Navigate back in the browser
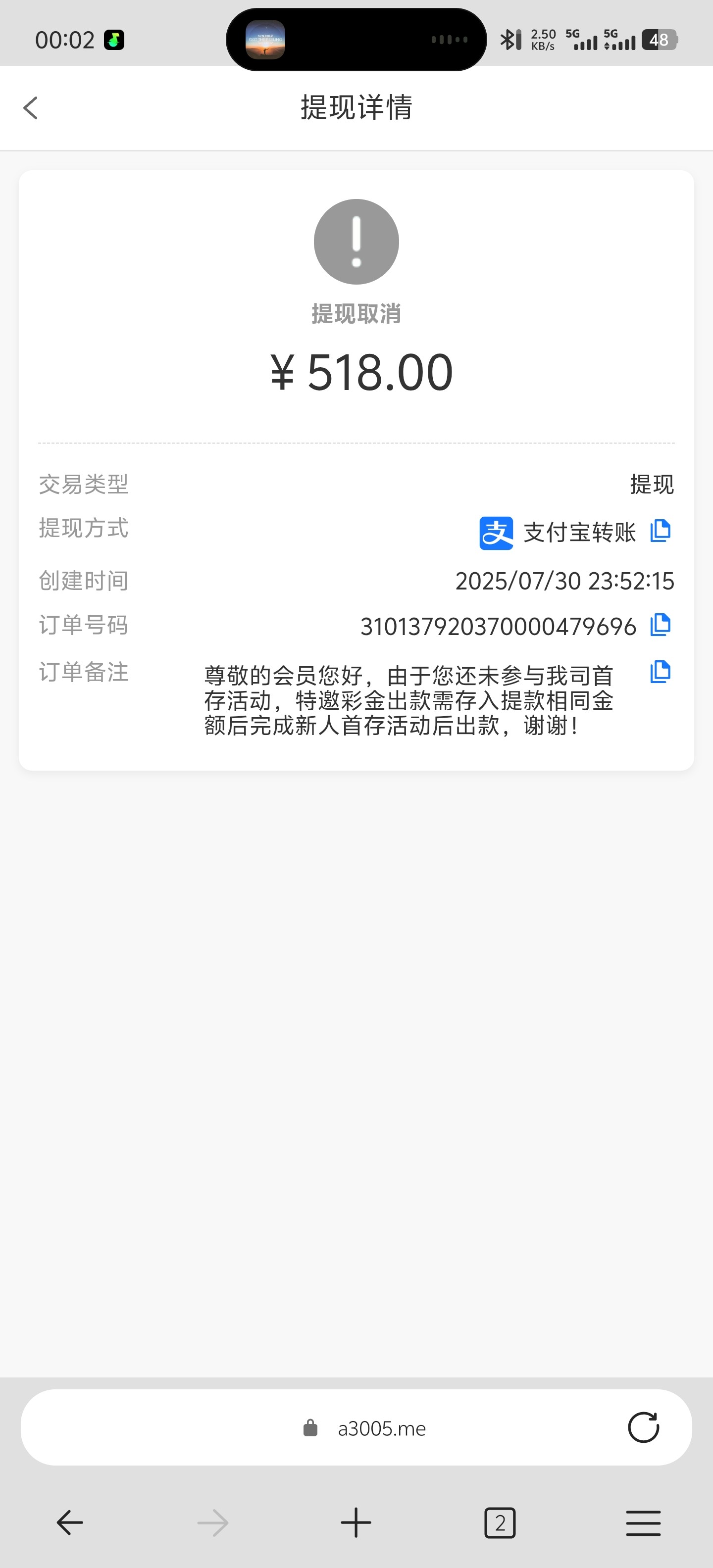This screenshot has height=1568, width=713. point(70,1523)
